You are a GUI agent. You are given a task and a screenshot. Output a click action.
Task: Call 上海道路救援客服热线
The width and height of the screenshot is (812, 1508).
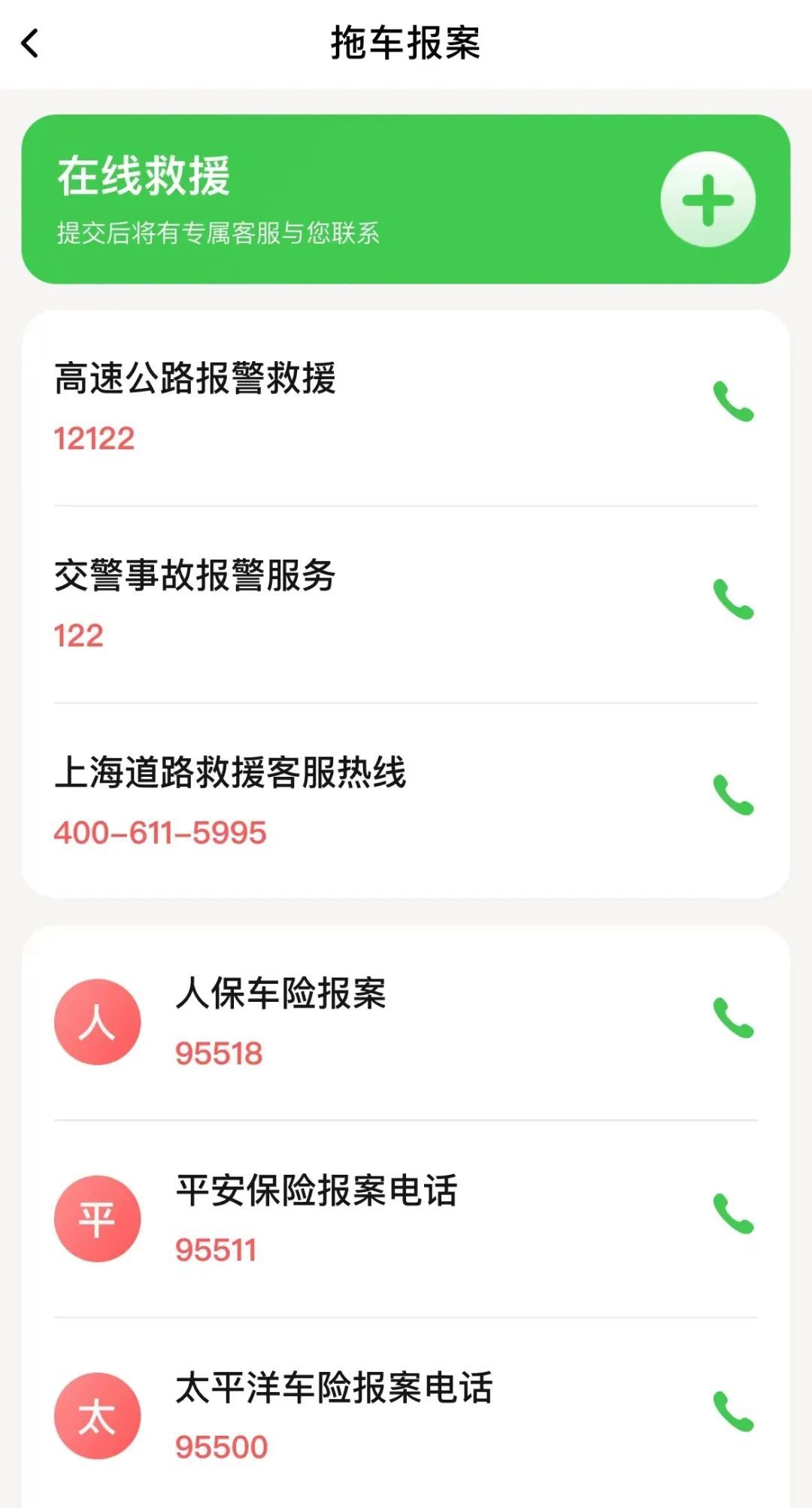pos(733,795)
